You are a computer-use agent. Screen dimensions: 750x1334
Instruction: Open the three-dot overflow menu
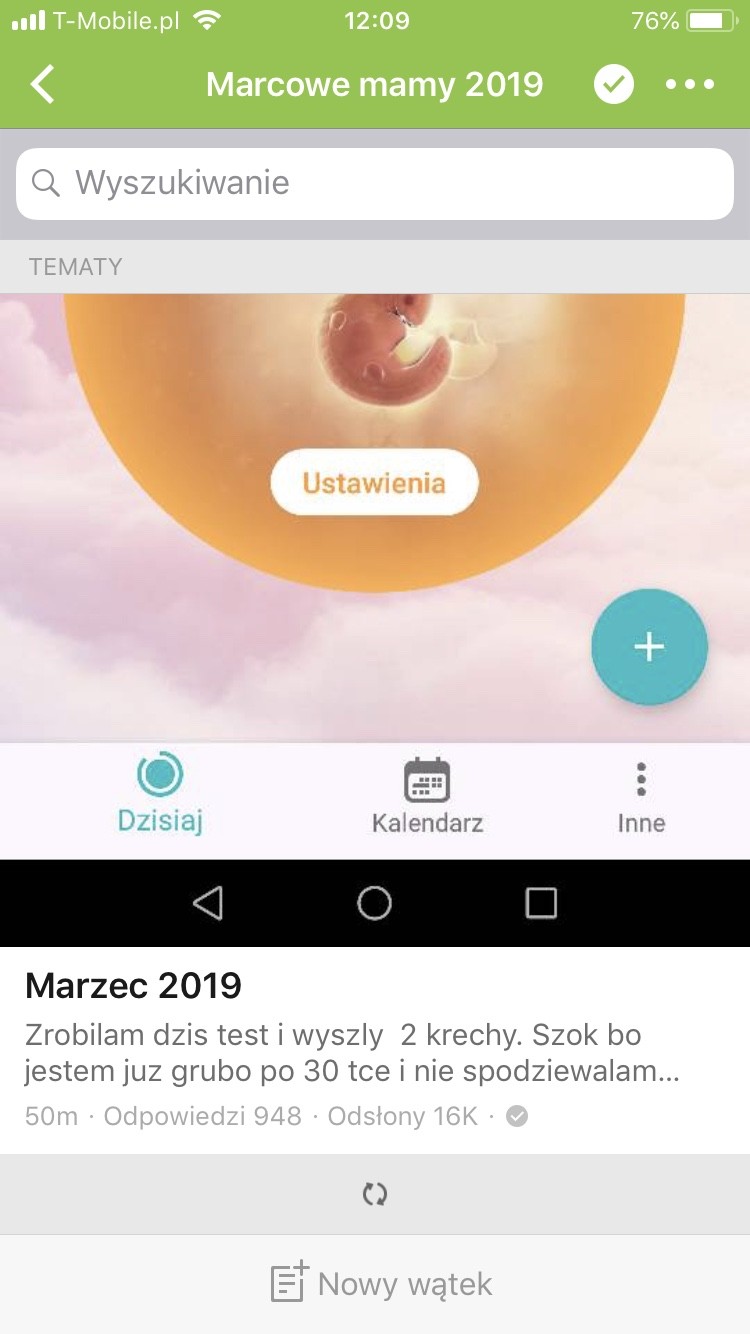pyautogui.click(x=691, y=85)
